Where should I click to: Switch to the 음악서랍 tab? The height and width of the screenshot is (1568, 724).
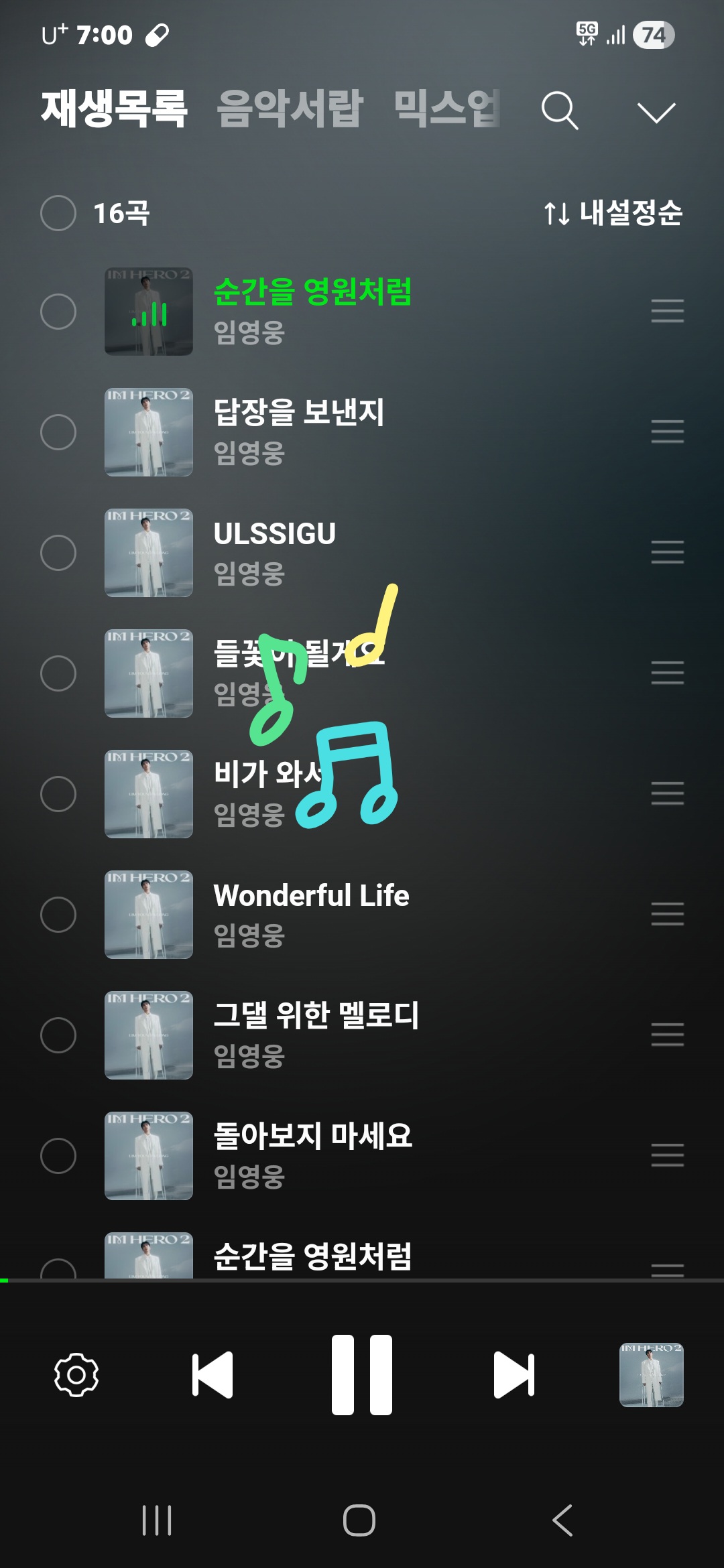click(x=290, y=109)
